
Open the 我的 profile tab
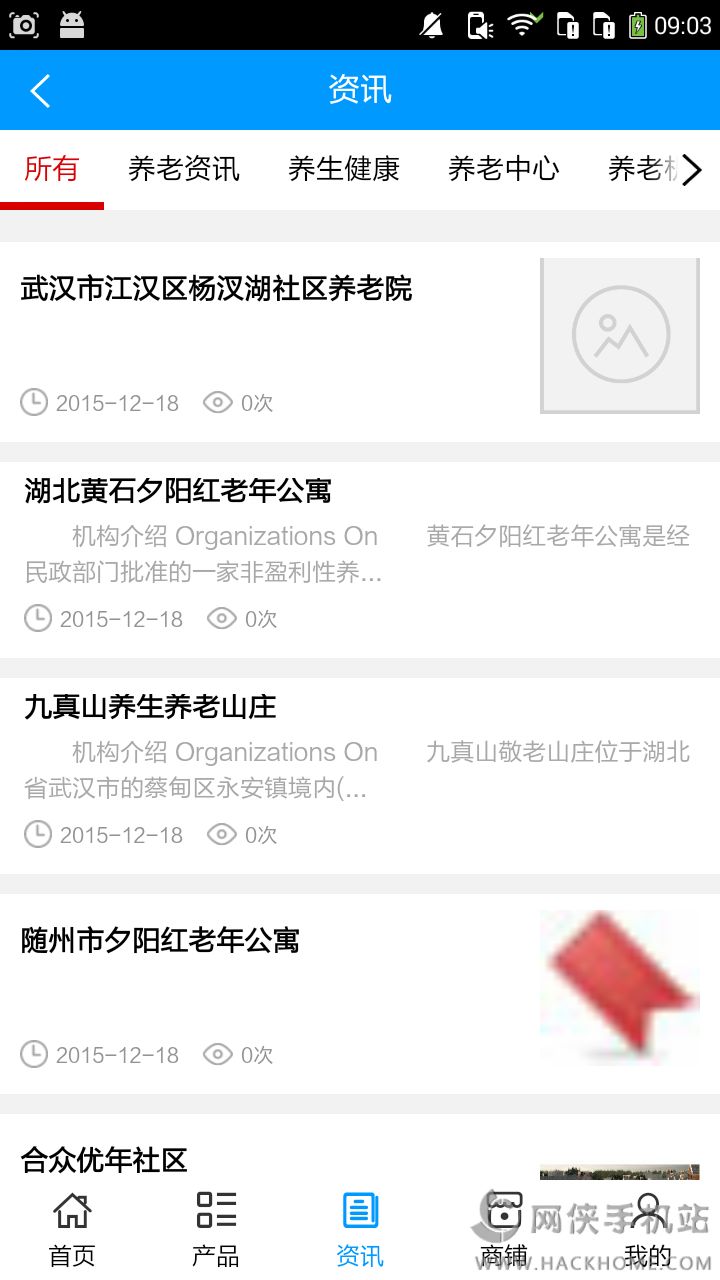point(648,1228)
